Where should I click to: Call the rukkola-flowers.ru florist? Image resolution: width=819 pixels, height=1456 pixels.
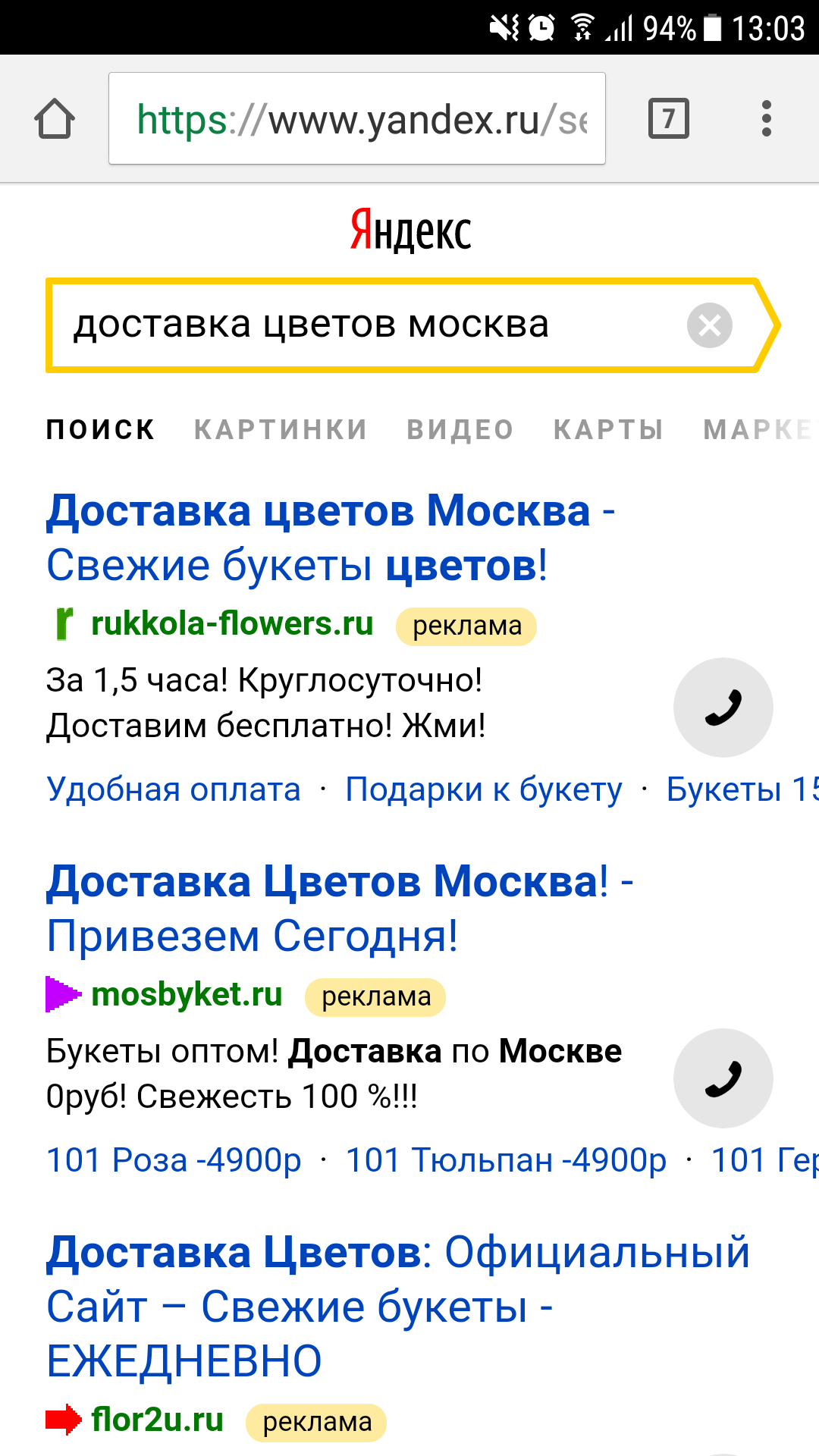pyautogui.click(x=723, y=708)
